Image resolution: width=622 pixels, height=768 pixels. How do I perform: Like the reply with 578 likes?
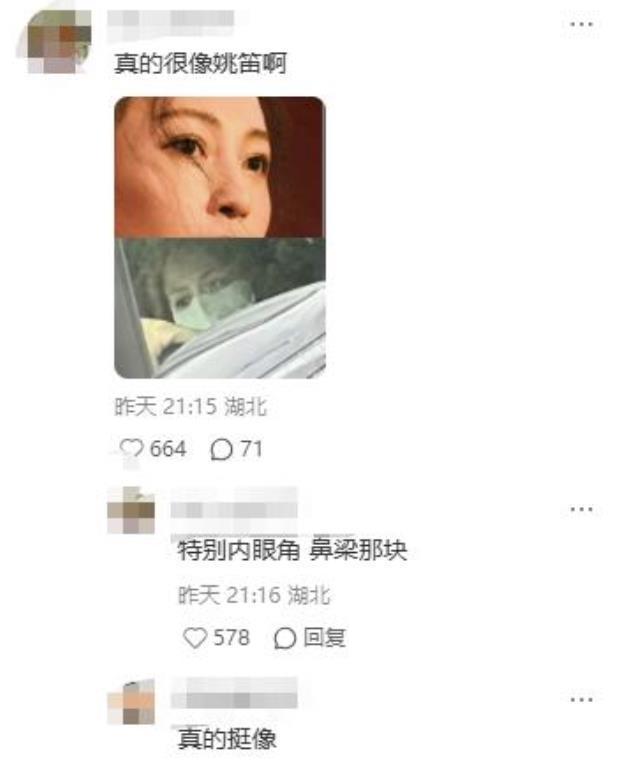(194, 638)
